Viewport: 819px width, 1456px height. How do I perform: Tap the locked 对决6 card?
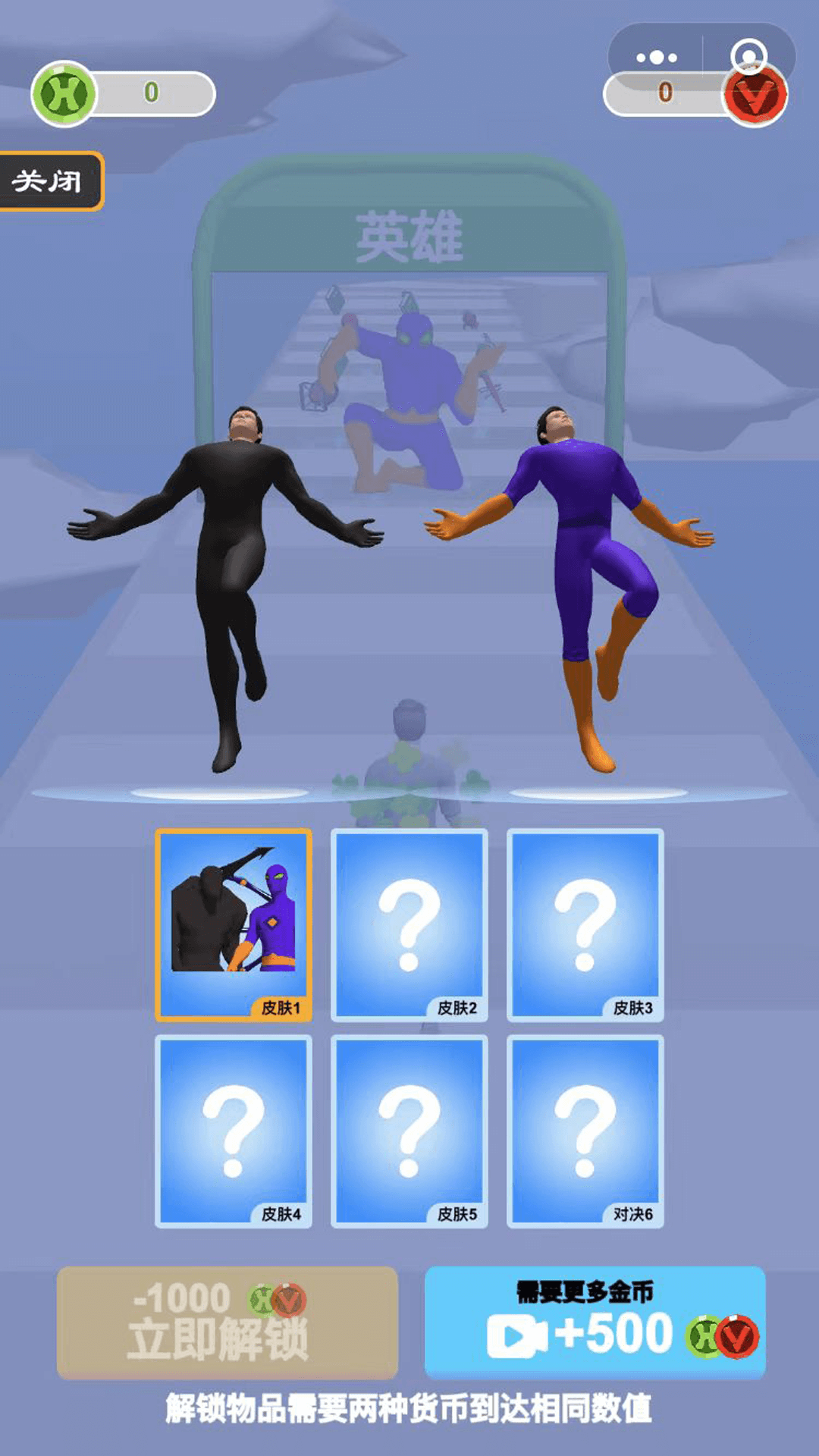585,1131
